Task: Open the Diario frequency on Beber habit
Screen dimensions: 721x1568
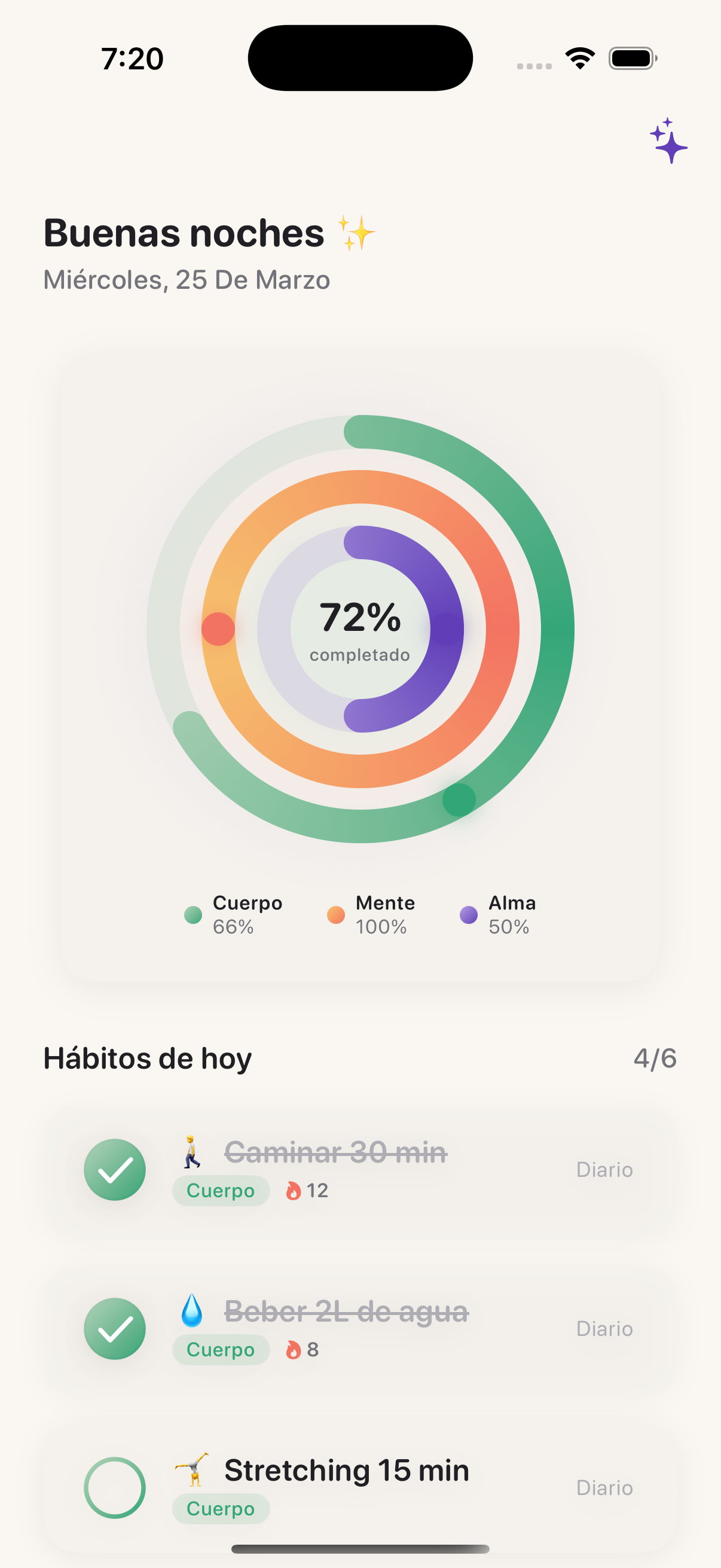Action: [x=604, y=1329]
